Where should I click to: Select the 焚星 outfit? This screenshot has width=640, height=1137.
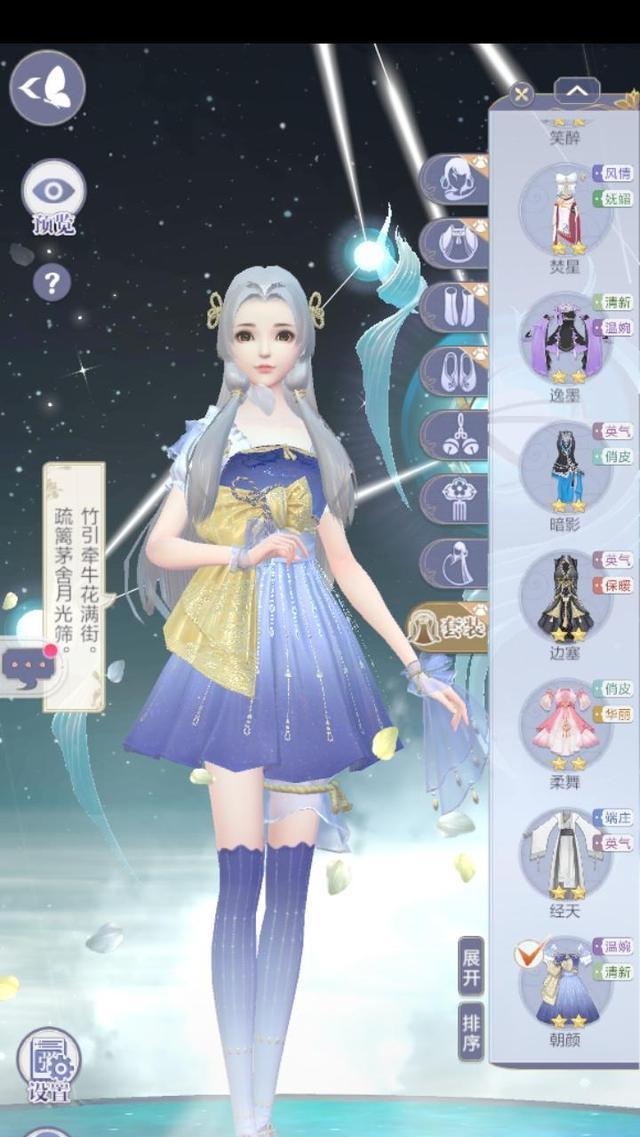564,212
